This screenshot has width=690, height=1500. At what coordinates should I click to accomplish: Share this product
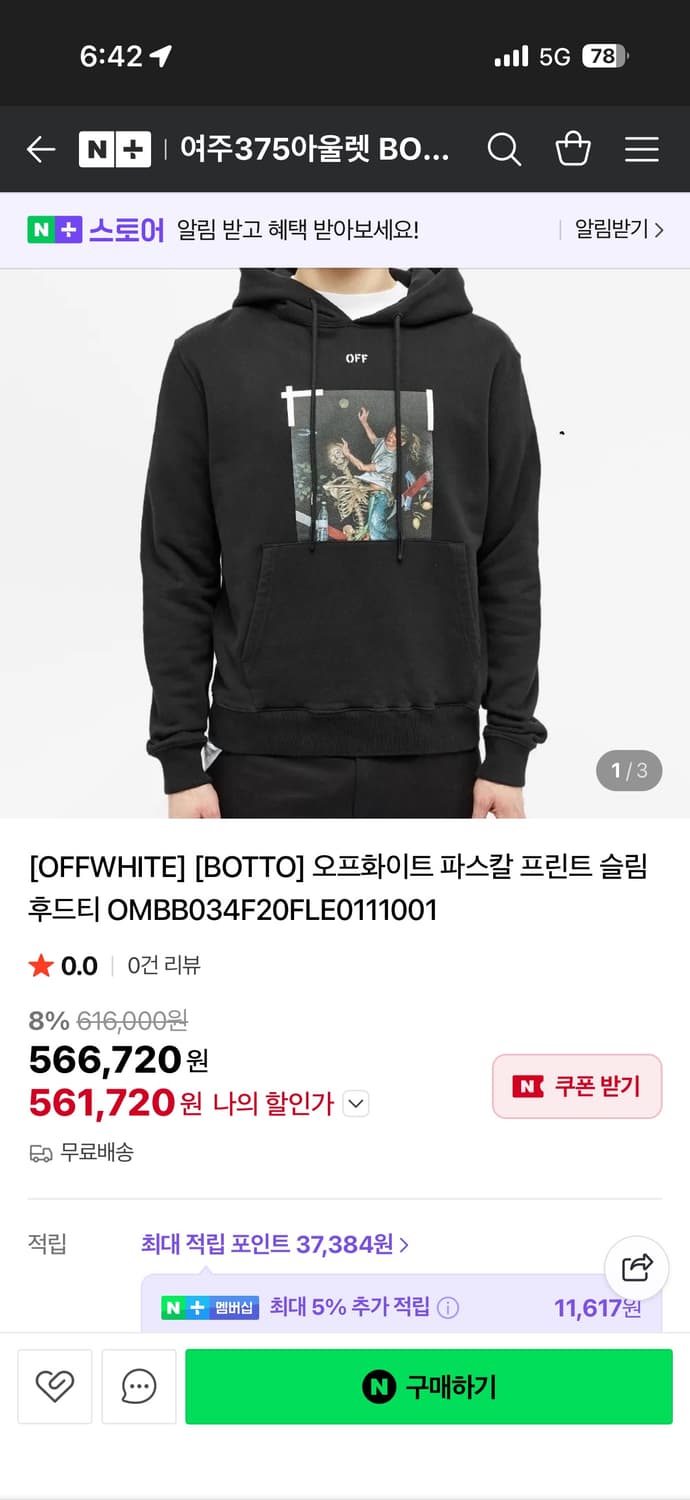tap(637, 1267)
